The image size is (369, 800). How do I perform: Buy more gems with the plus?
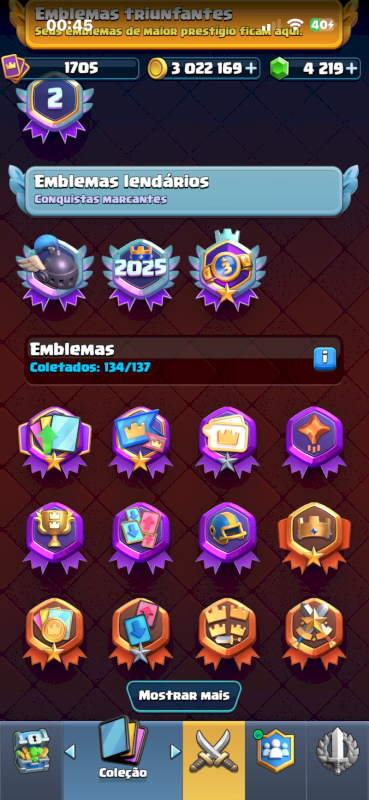[x=352, y=69]
